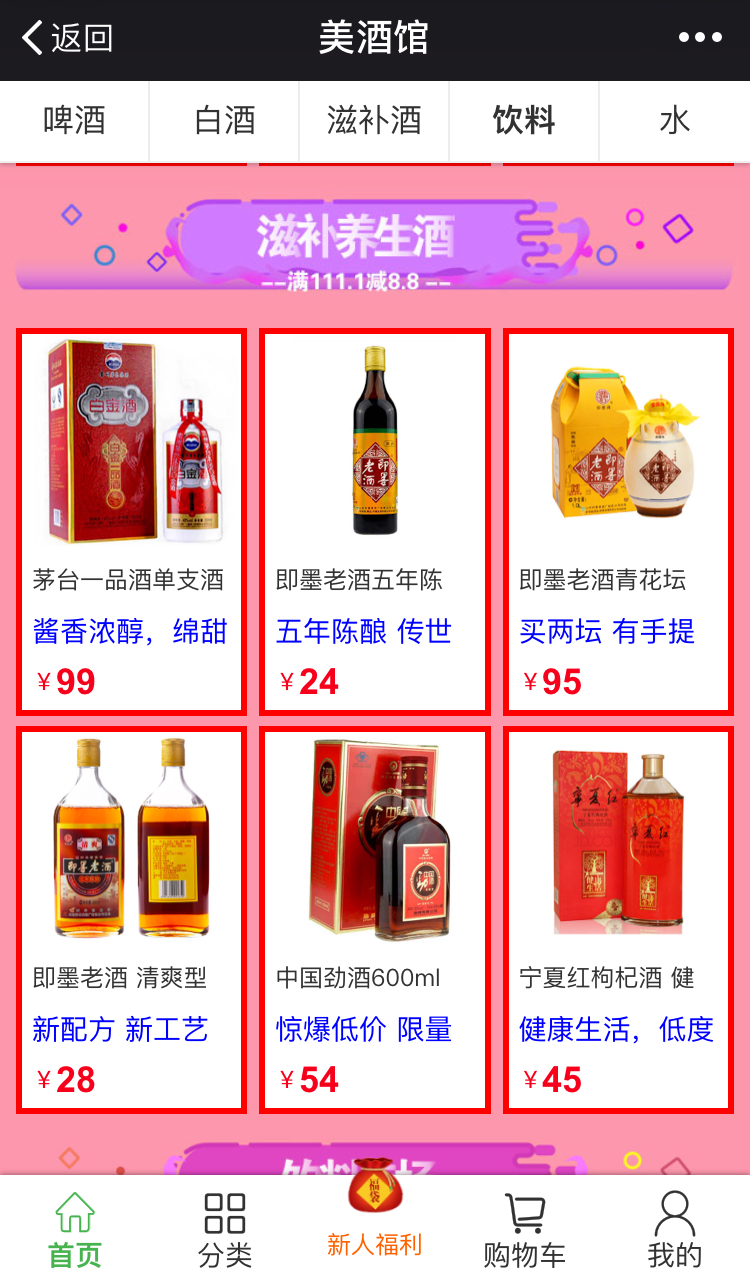Open the three-dot overflow menu
Image resolution: width=750 pixels, height=1287 pixels.
699,38
